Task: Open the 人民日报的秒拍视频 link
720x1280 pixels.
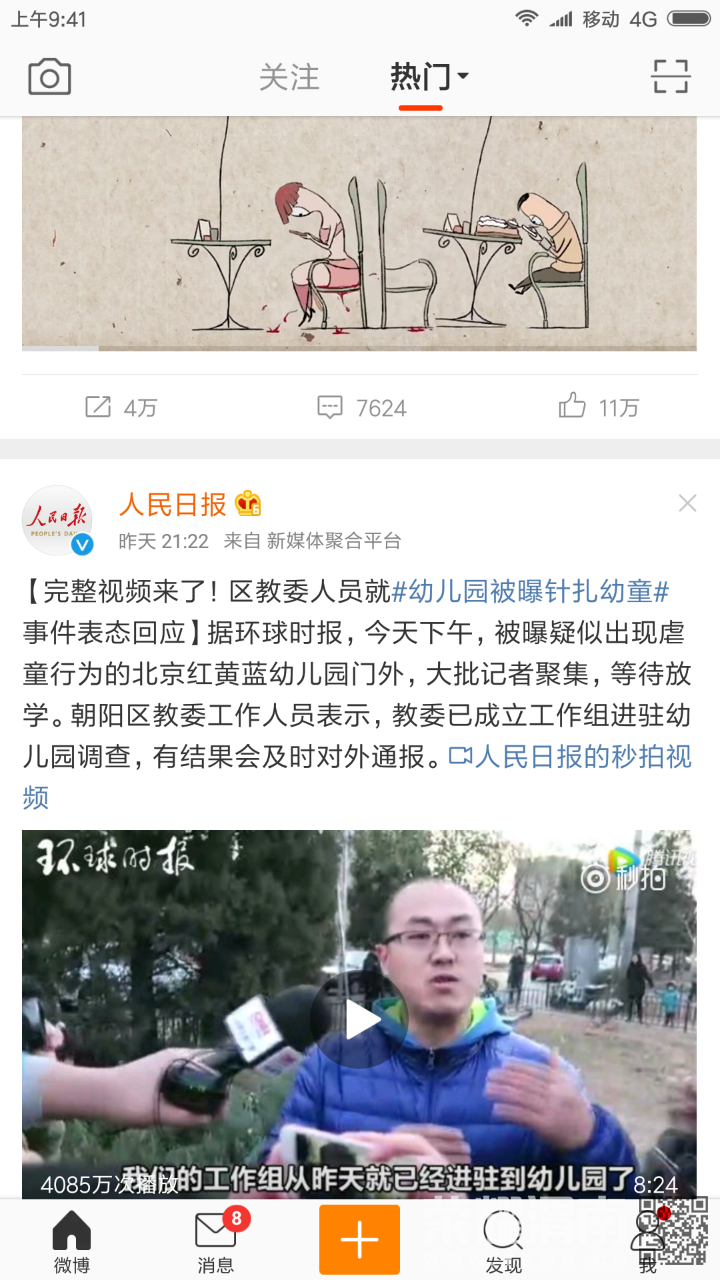Action: coord(571,756)
